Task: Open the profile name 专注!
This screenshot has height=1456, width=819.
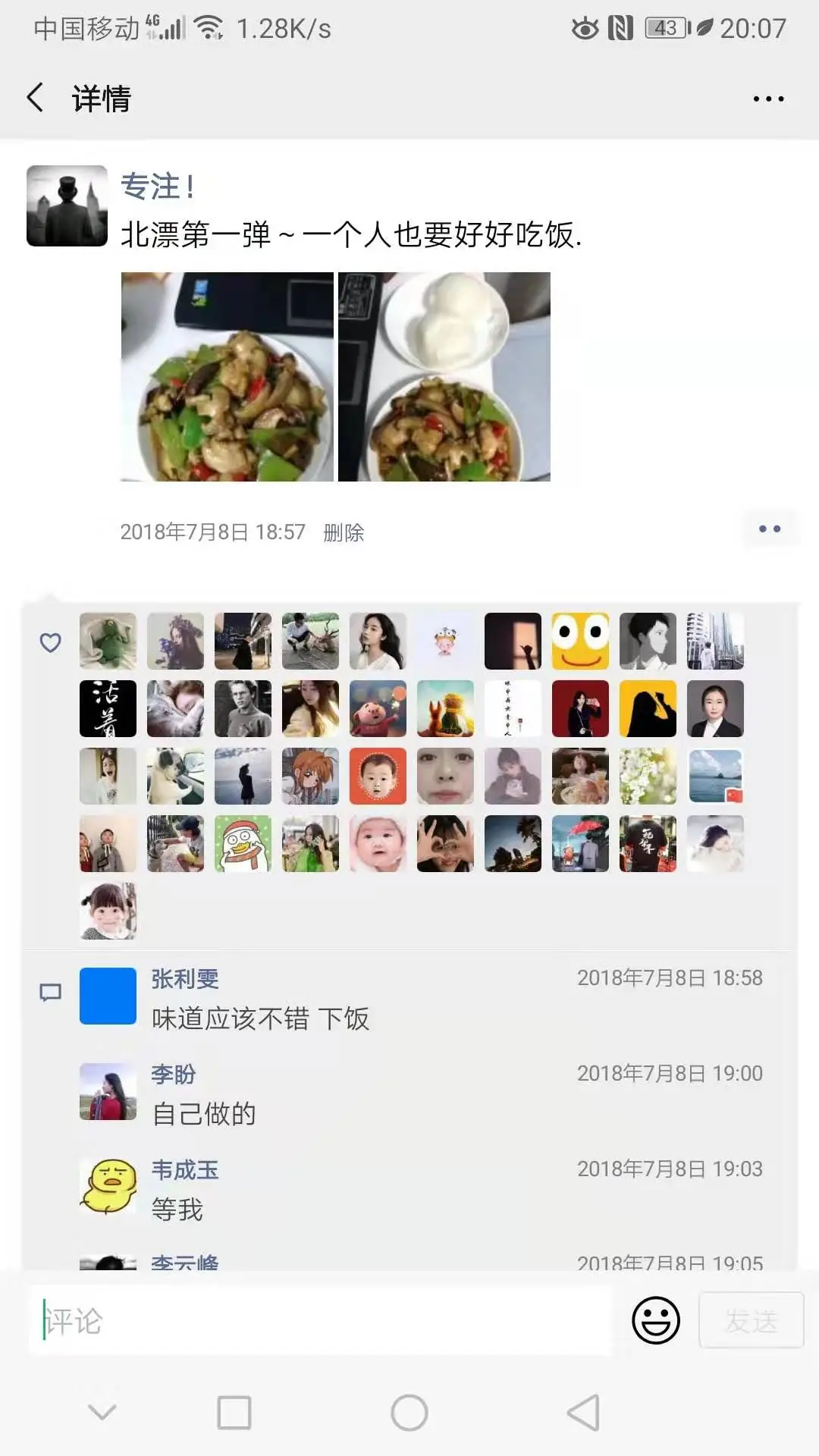Action: coord(158,187)
